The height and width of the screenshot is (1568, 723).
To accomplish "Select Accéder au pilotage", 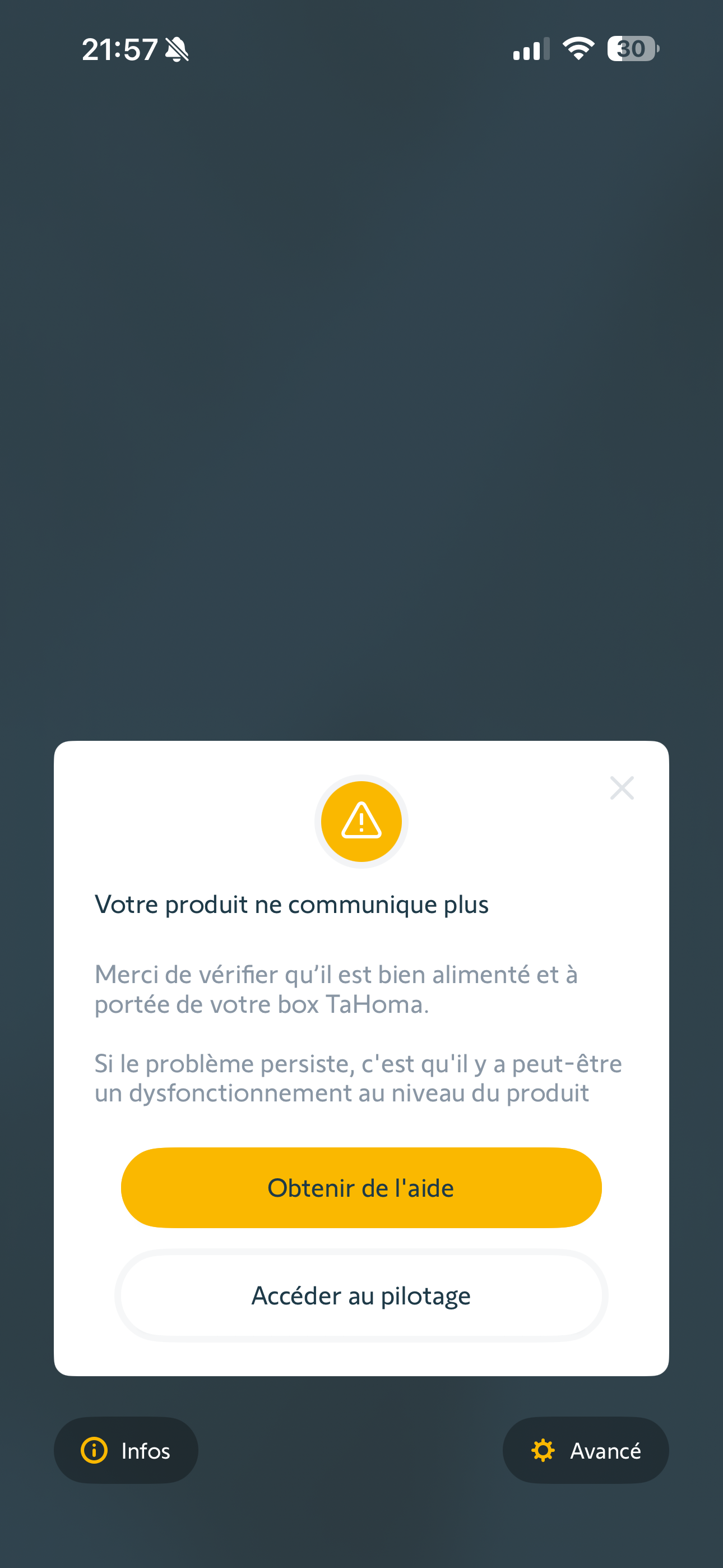I will 361,1295.
